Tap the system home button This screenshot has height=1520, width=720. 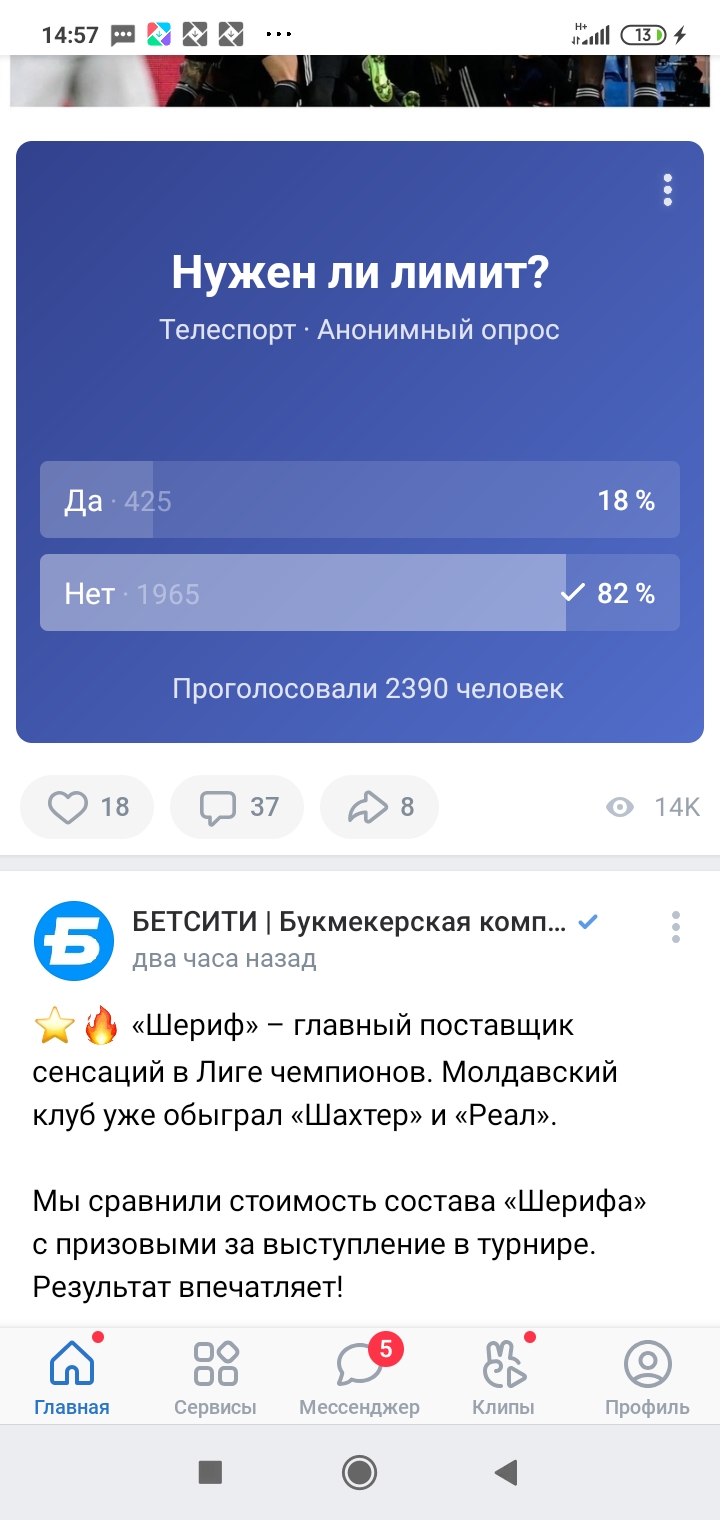pyautogui.click(x=359, y=1471)
